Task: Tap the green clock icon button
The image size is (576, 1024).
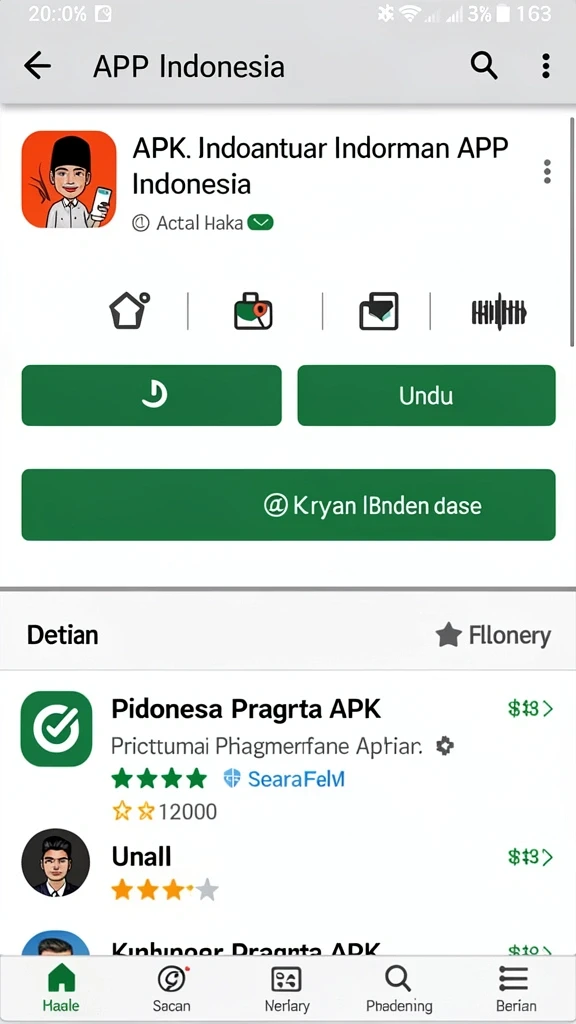Action: 152,395
